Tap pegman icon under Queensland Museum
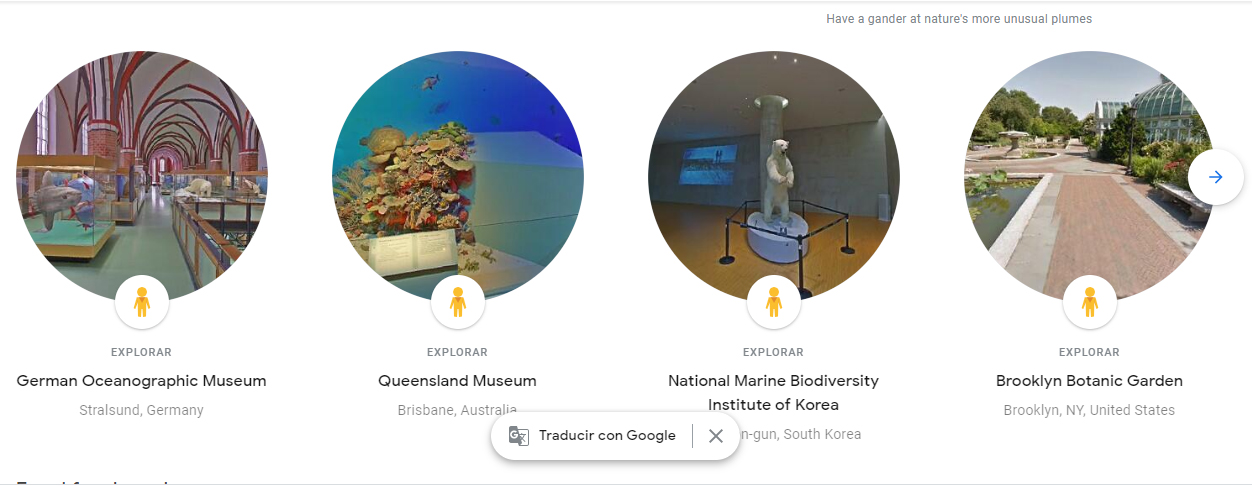 coord(458,302)
